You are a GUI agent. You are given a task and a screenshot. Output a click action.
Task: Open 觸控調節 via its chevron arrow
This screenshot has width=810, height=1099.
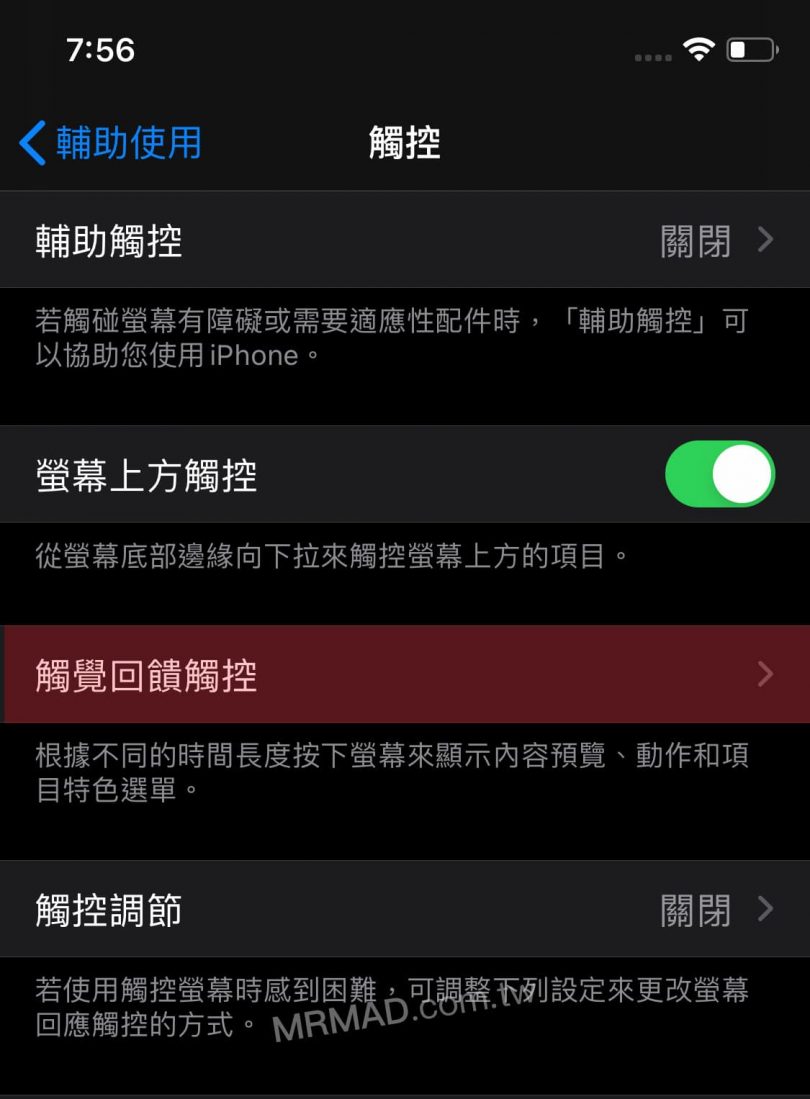pyautogui.click(x=763, y=909)
